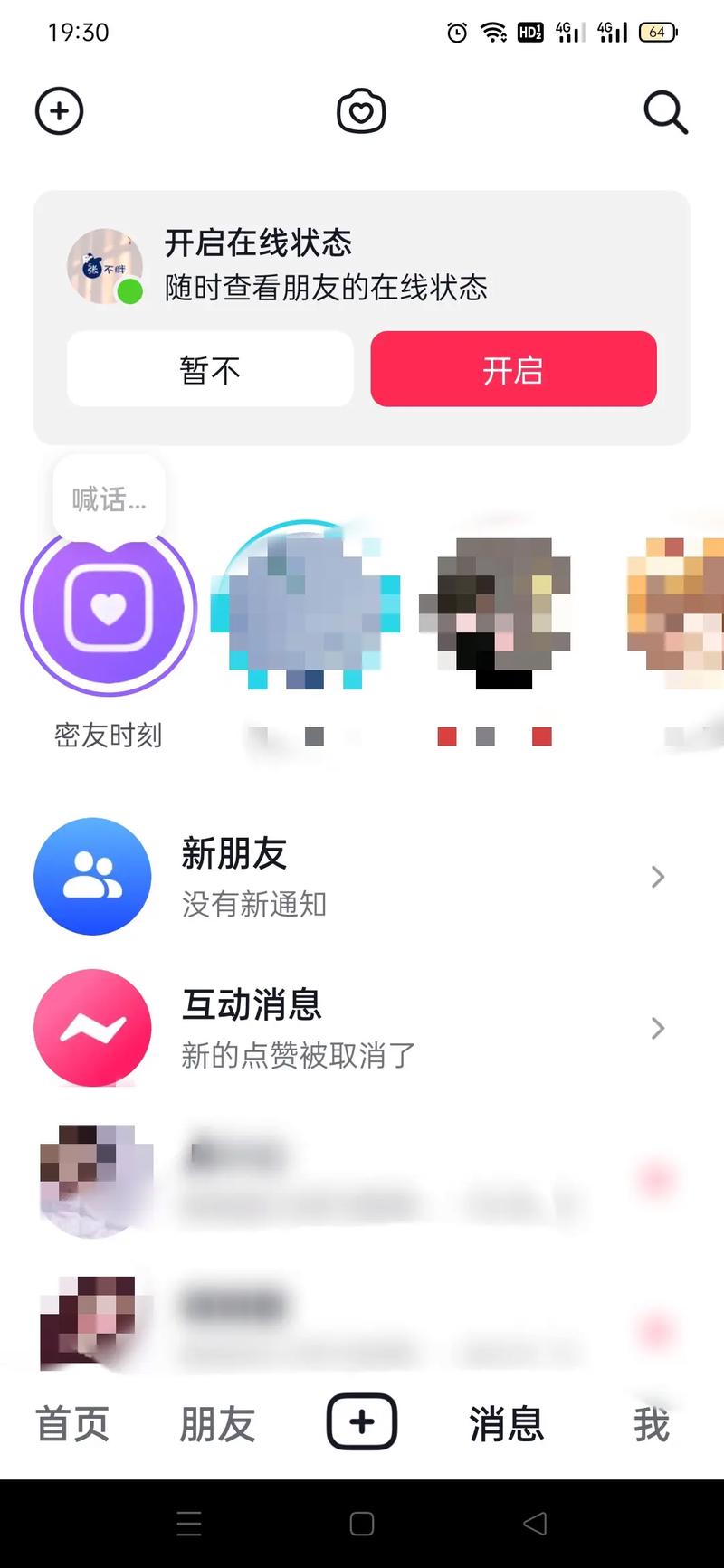Image resolution: width=724 pixels, height=1568 pixels.
Task: Tap the system home square button
Action: pos(362,1524)
